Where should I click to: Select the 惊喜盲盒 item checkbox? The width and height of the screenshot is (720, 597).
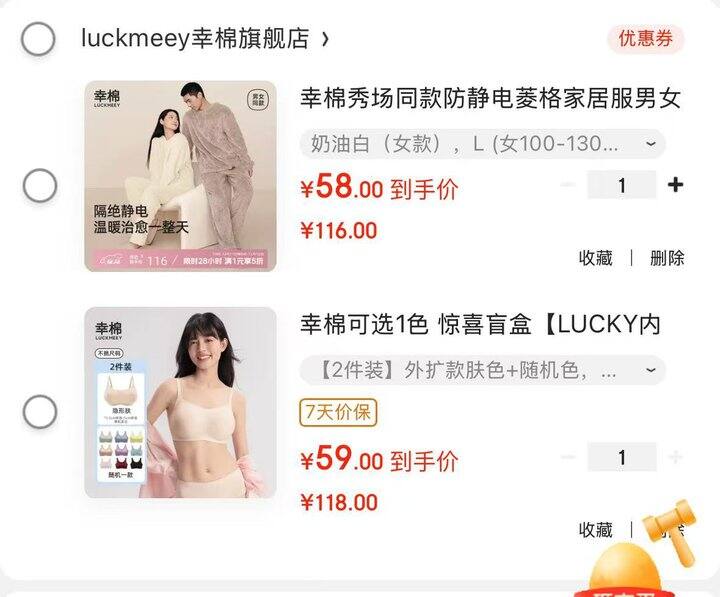pyautogui.click(x=39, y=411)
